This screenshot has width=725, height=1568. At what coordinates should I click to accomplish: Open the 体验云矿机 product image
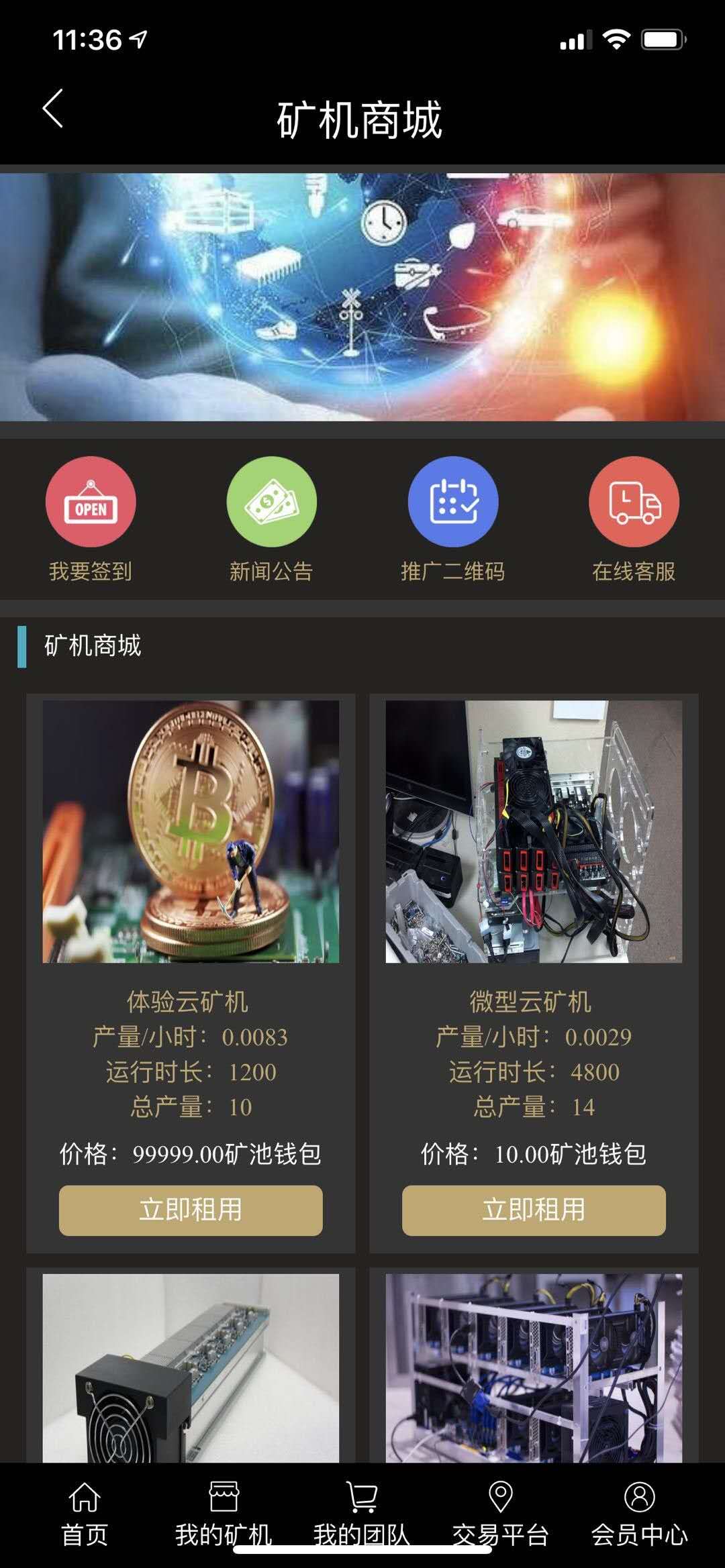191,832
